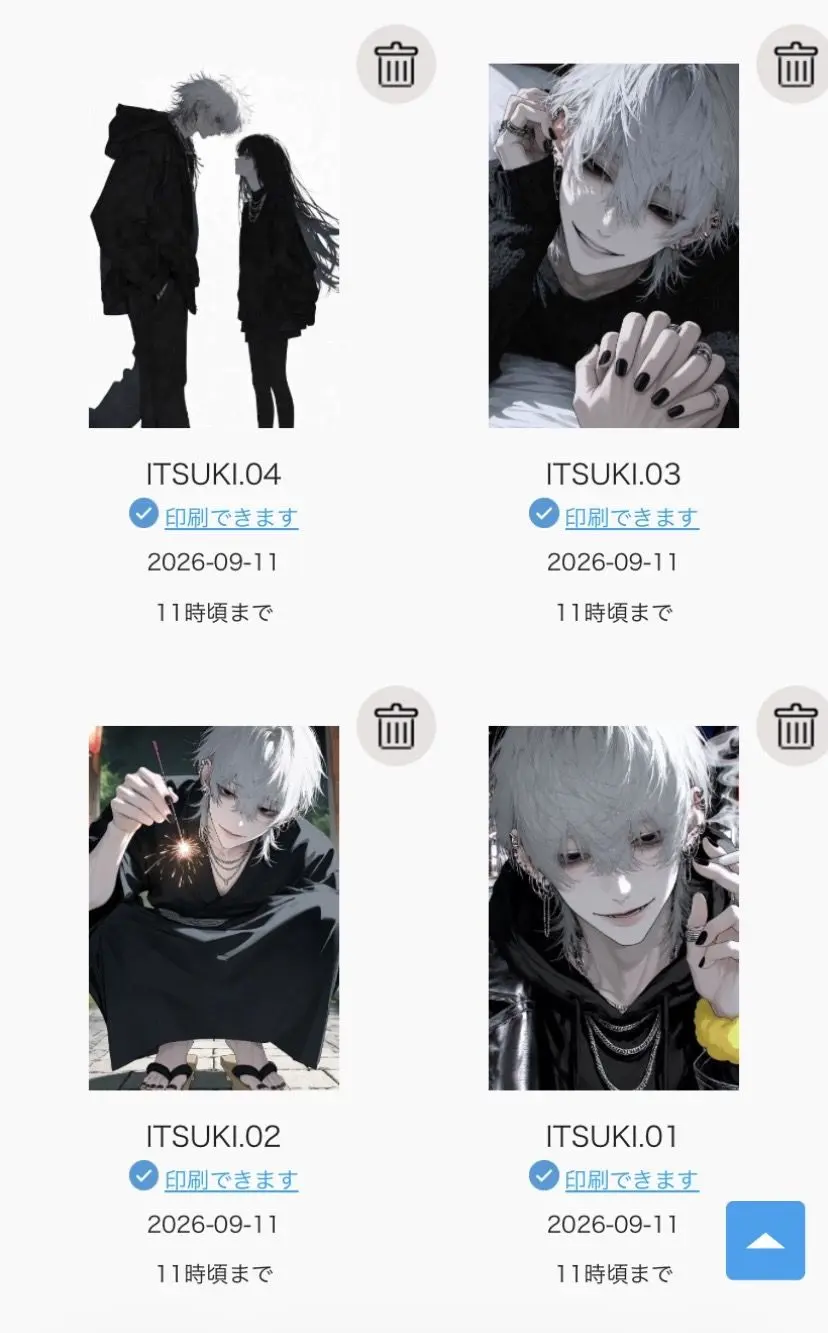Open the 印刷できます link under ITSUKI.01
This screenshot has height=1333, width=828.
click(x=631, y=1179)
